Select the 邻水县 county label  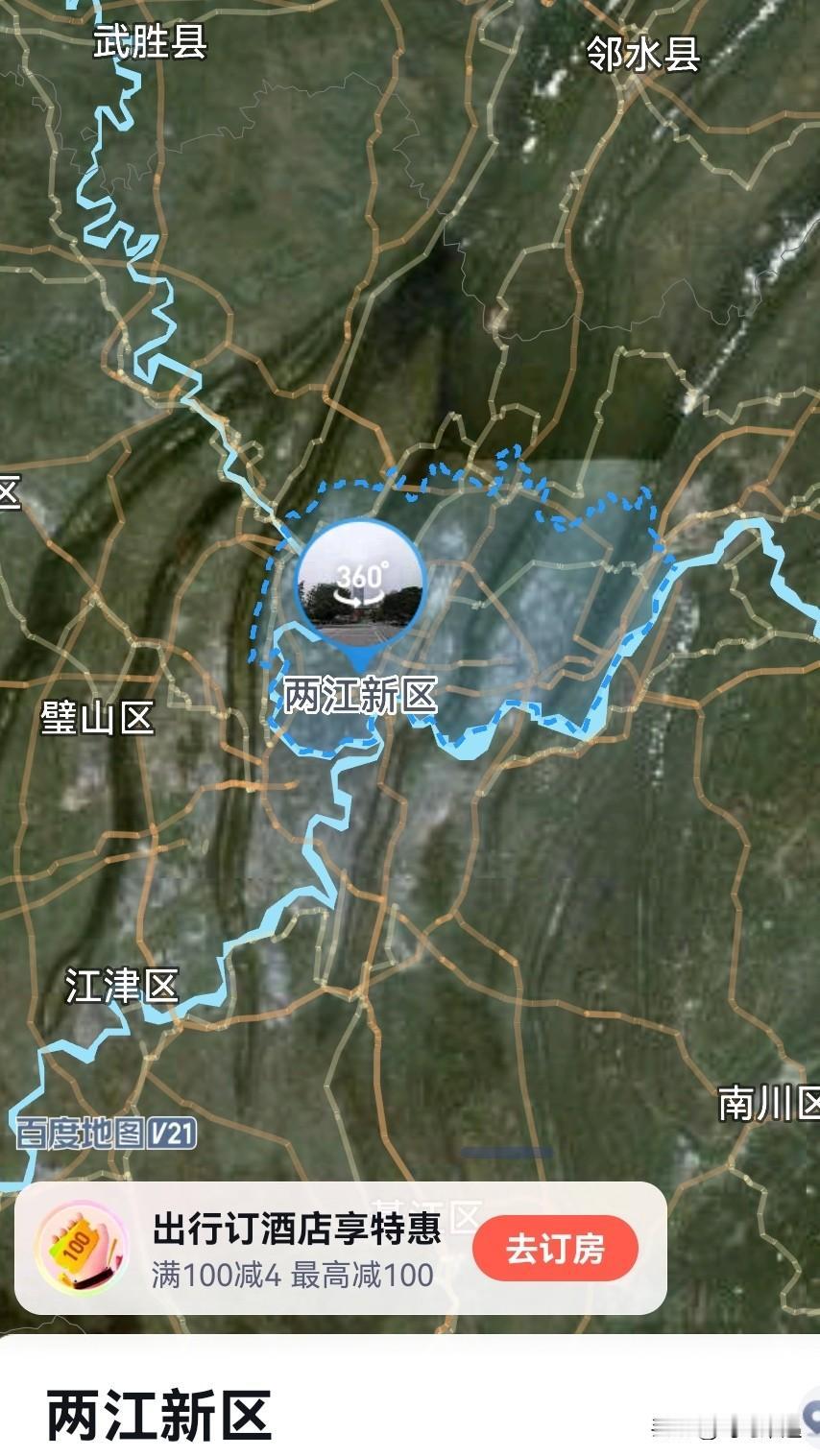pos(641,56)
